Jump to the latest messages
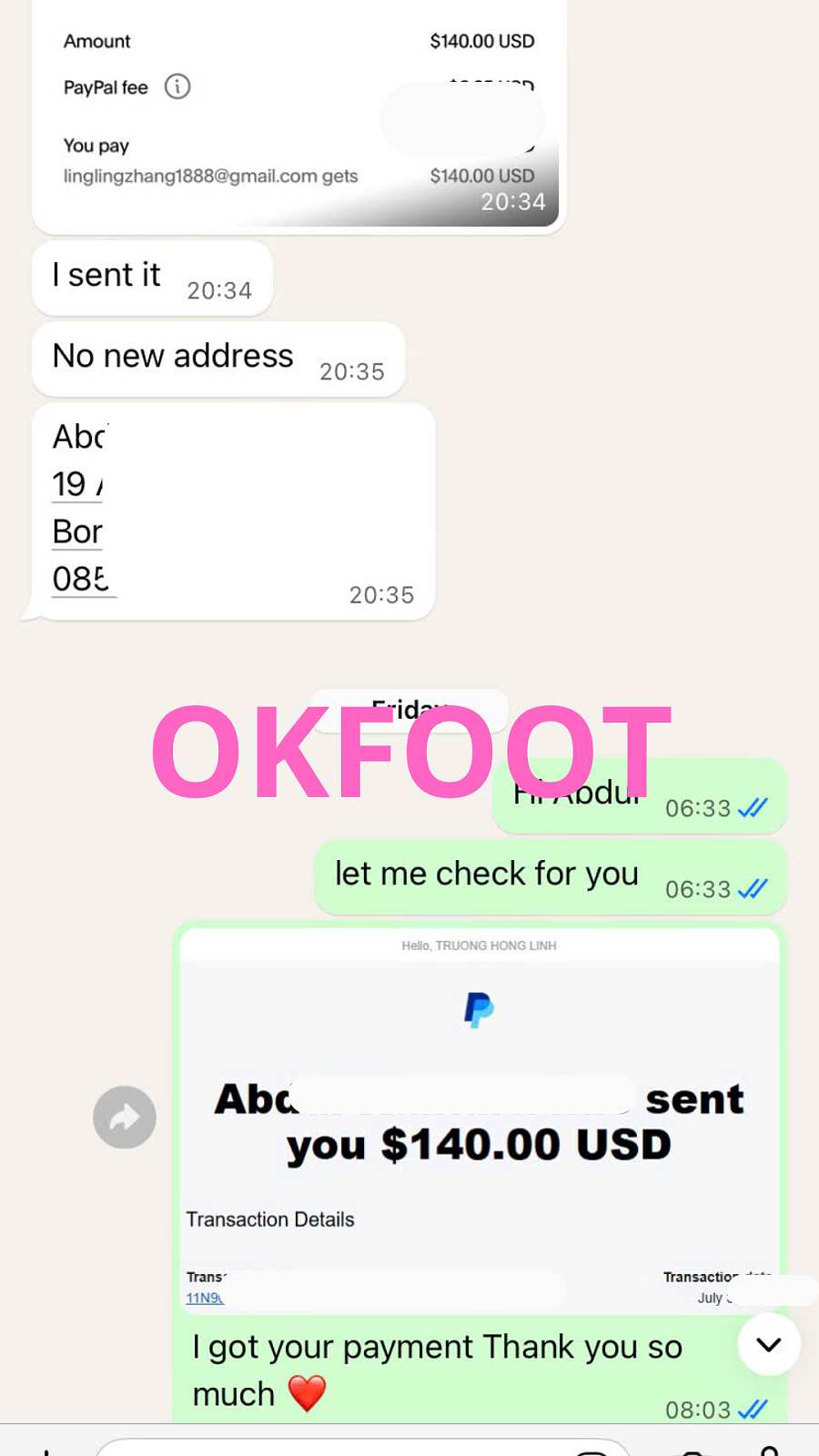819x1456 pixels. point(769,1344)
